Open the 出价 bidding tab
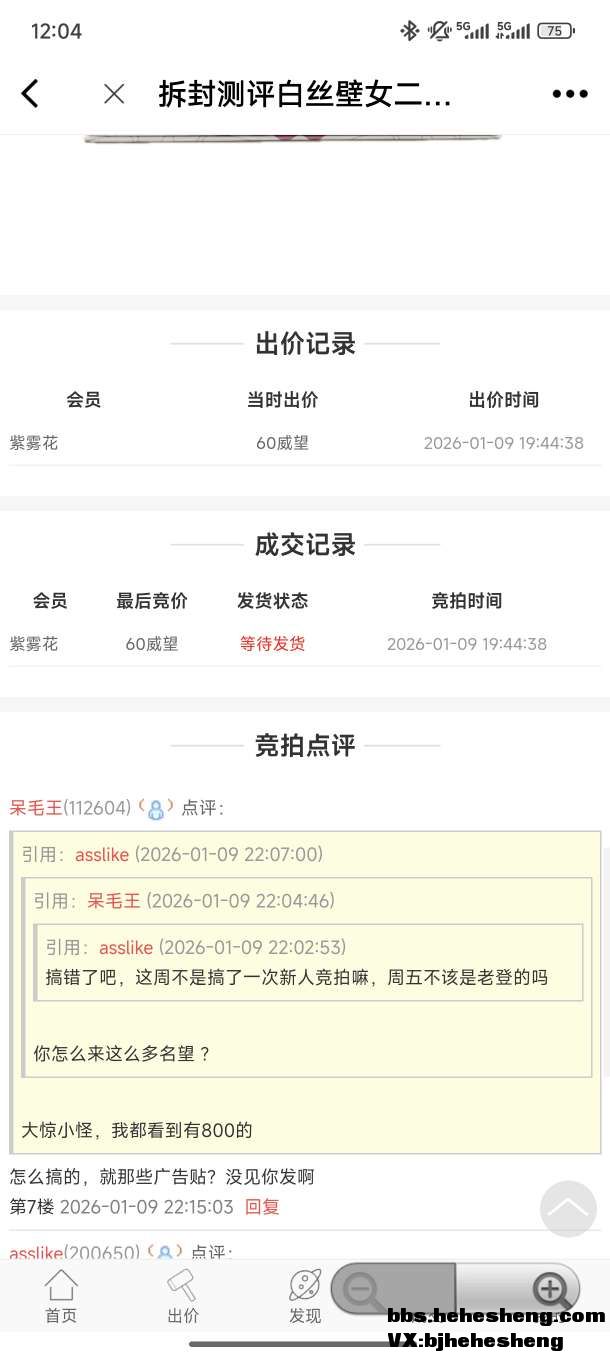This screenshot has height=1356, width=610. coord(183,1296)
